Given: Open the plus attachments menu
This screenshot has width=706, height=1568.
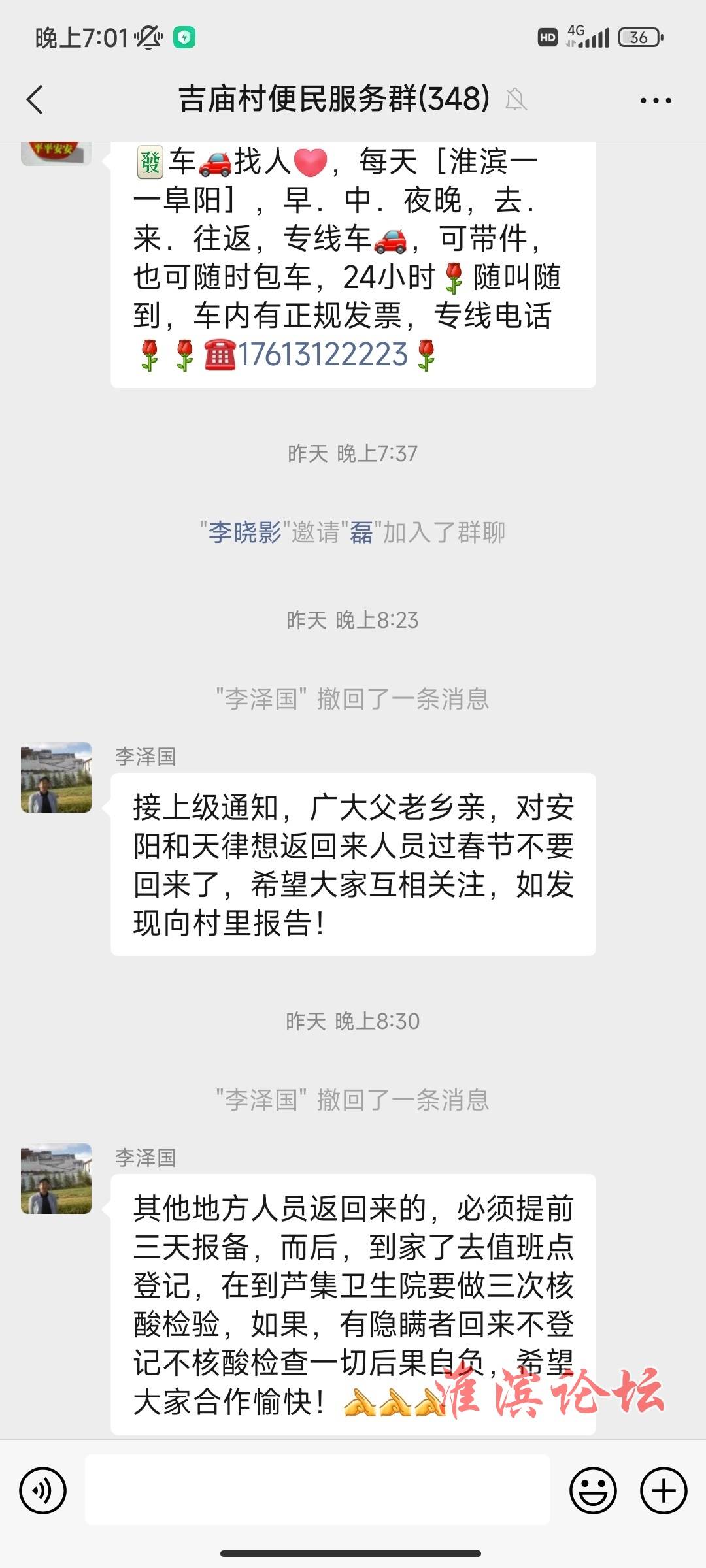Looking at the screenshot, I should [664, 1491].
